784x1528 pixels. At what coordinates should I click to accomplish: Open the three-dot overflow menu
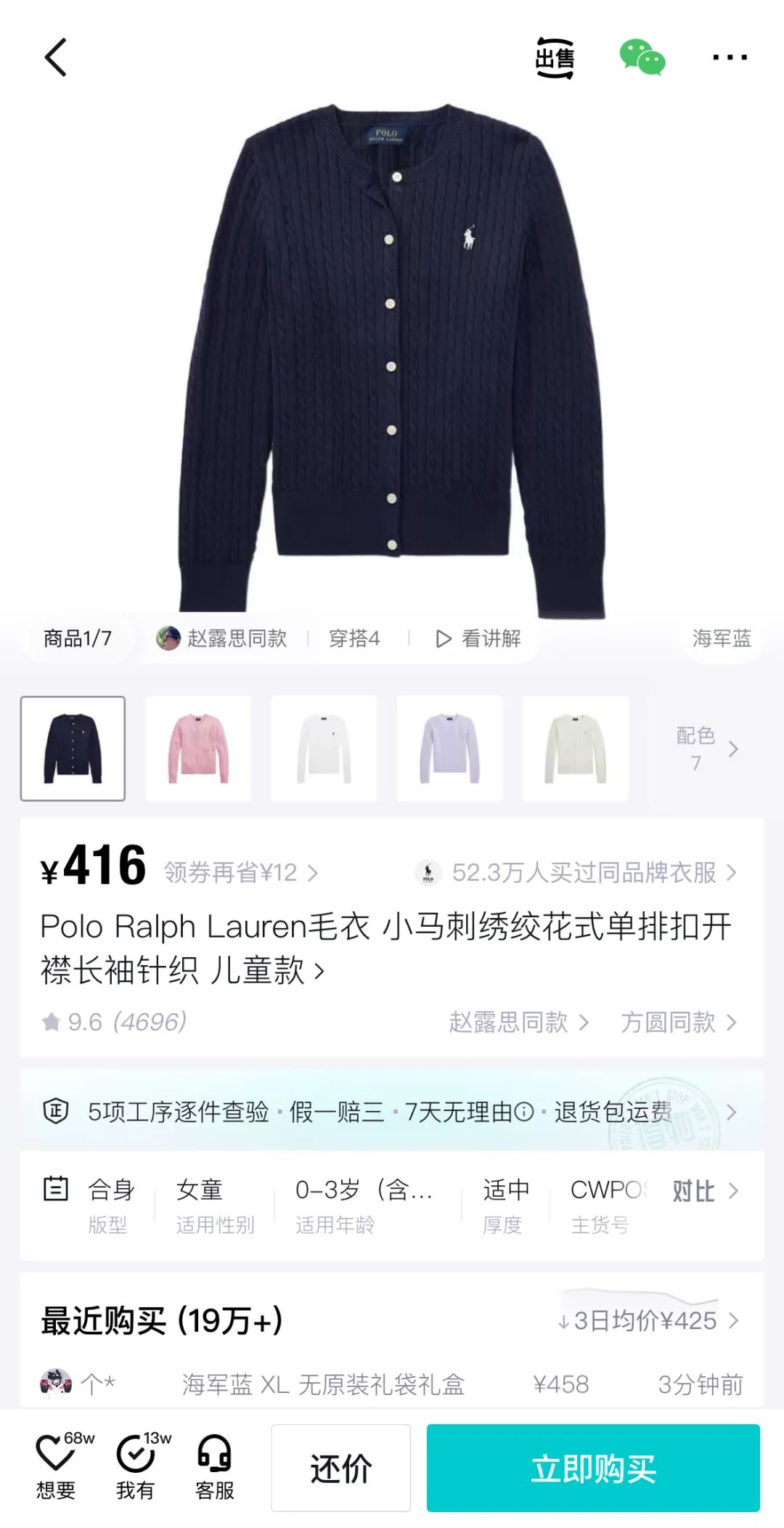(729, 57)
